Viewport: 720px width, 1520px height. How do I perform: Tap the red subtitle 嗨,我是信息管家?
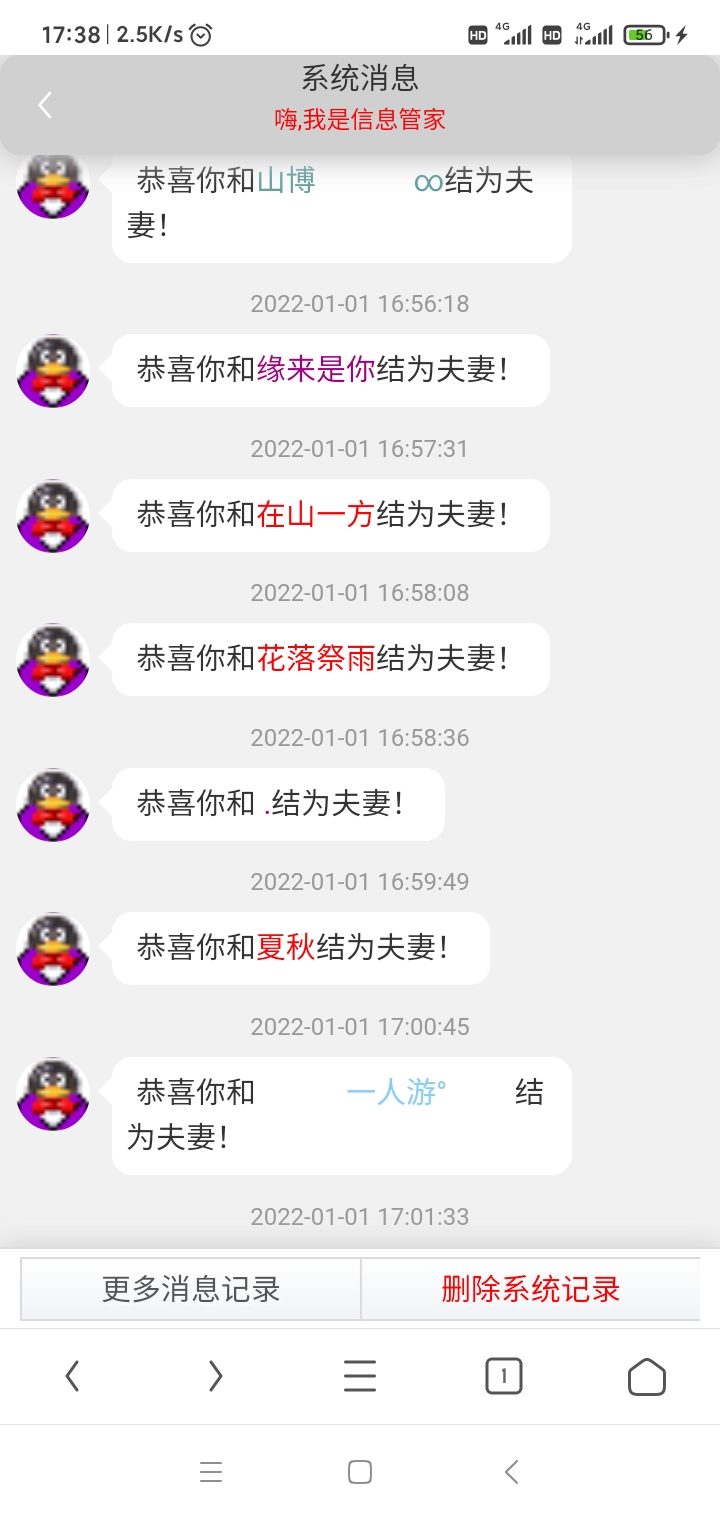(x=360, y=119)
